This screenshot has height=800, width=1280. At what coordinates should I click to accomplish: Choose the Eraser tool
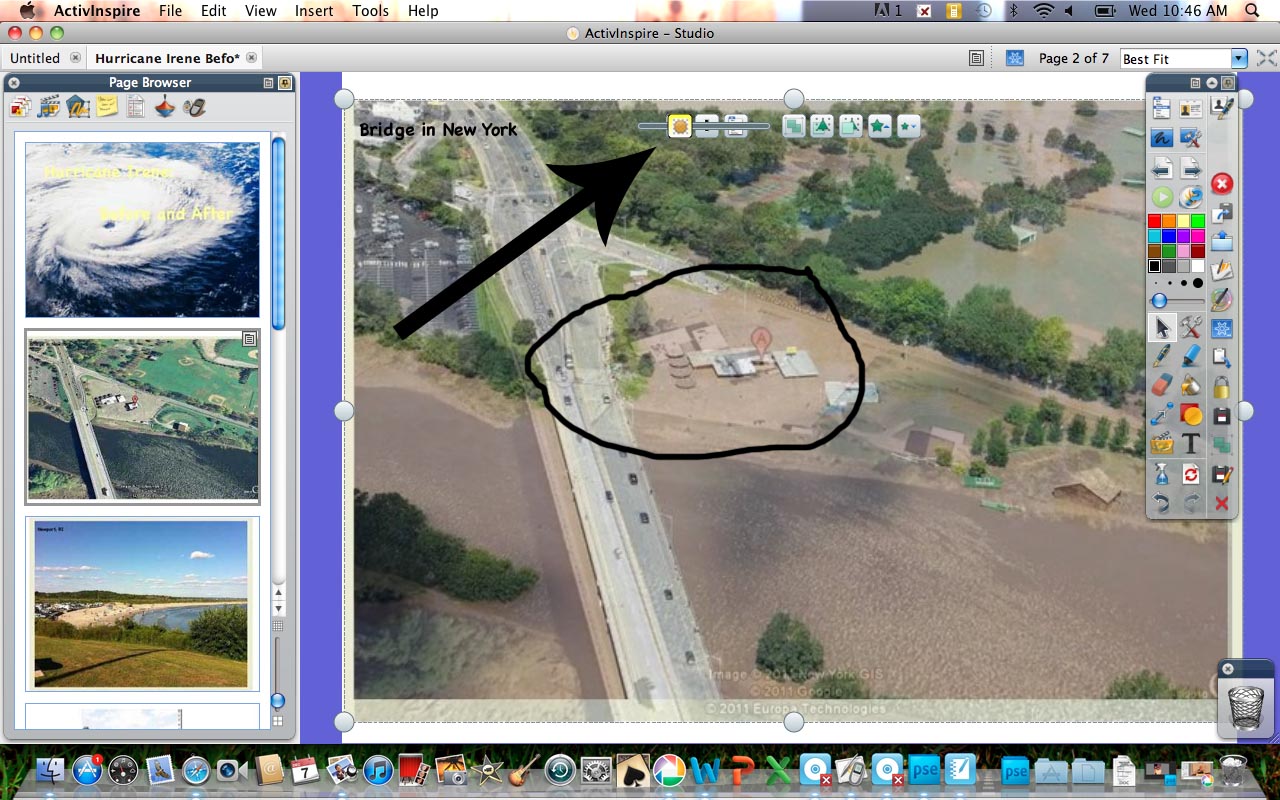click(x=1161, y=385)
